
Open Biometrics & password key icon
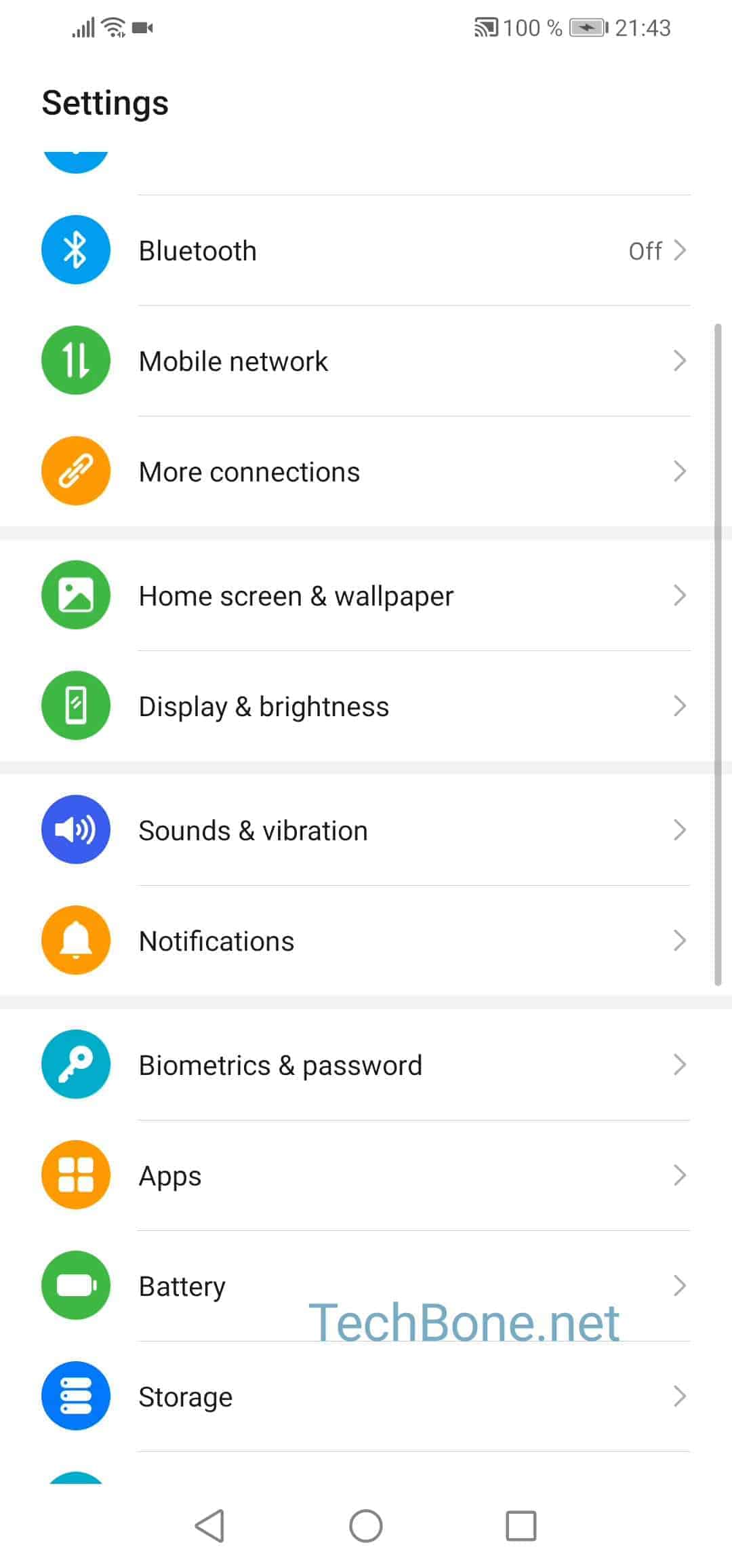tap(75, 1065)
